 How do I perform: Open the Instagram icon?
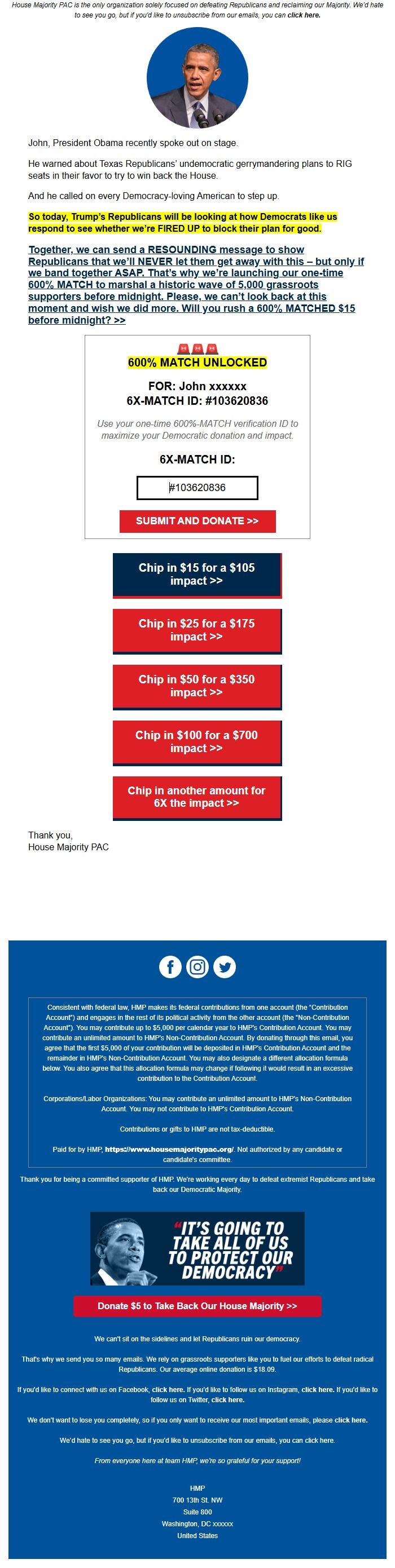(197, 966)
